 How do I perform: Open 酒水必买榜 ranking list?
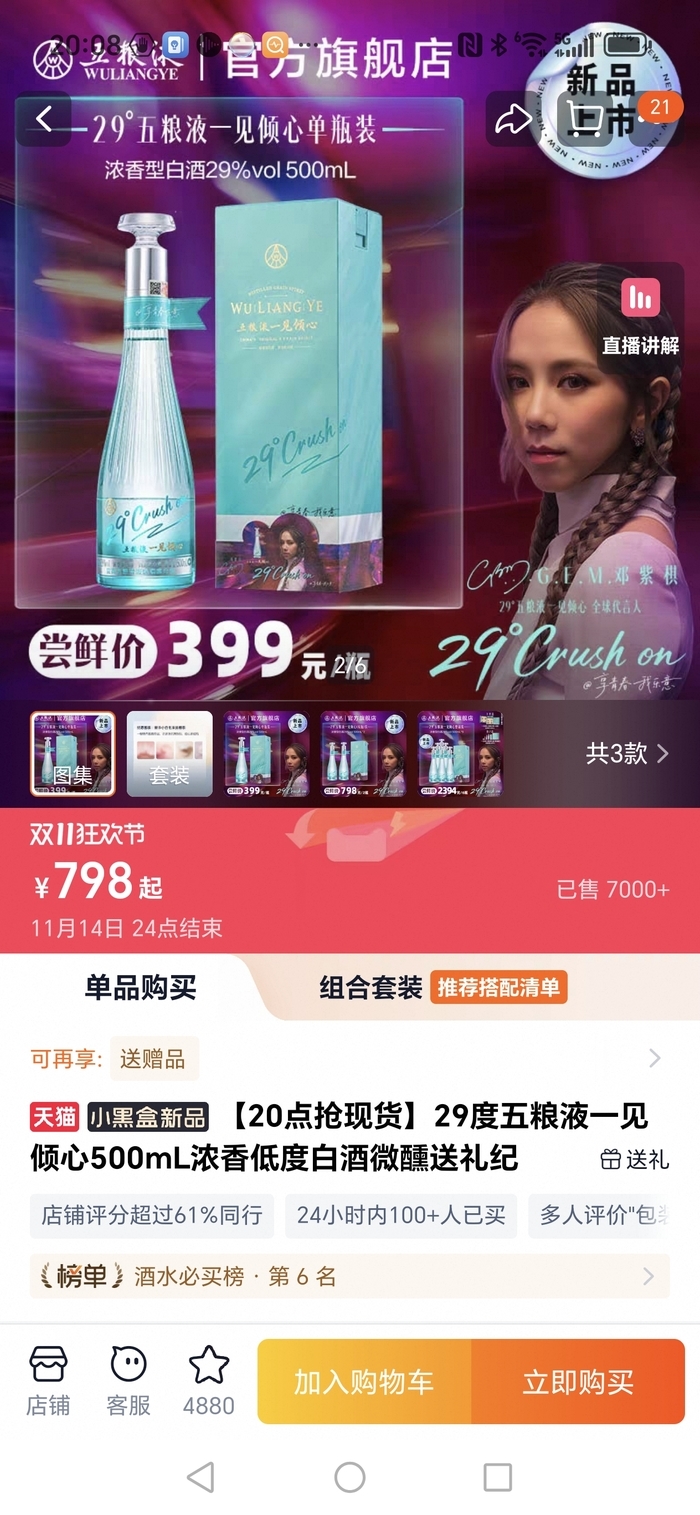[349, 1276]
